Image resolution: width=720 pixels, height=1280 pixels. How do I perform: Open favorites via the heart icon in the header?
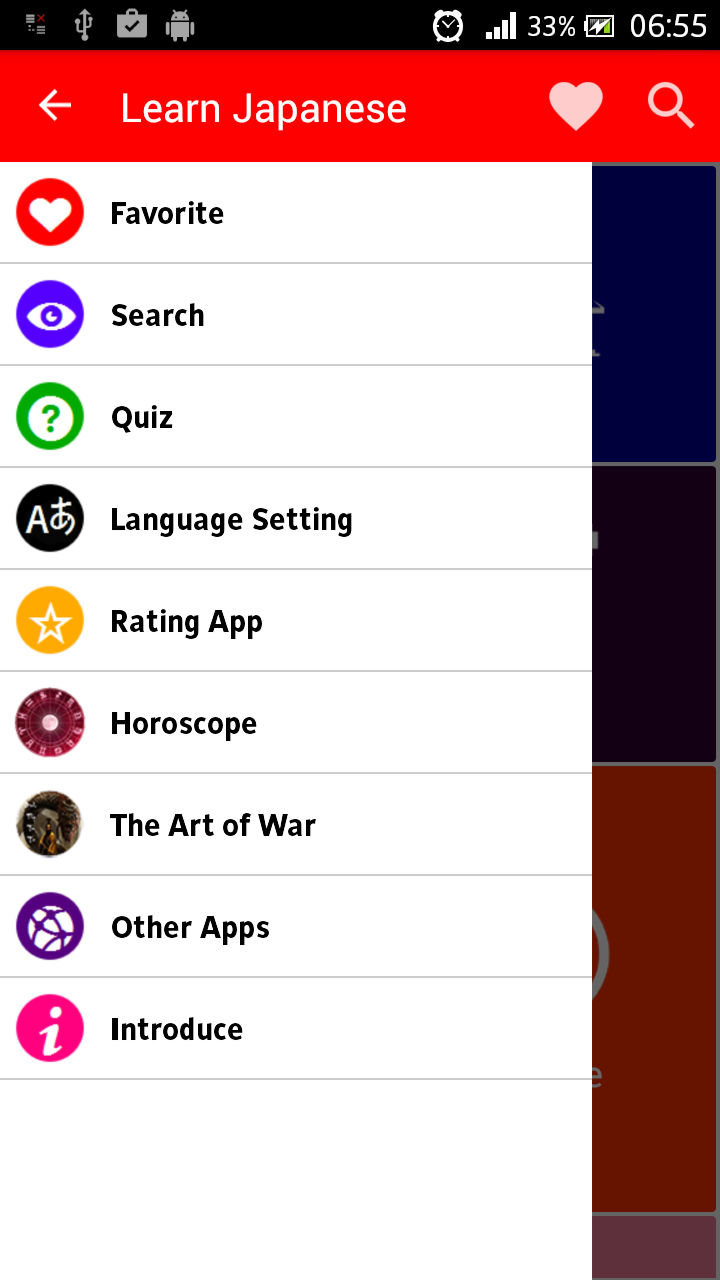coord(576,106)
